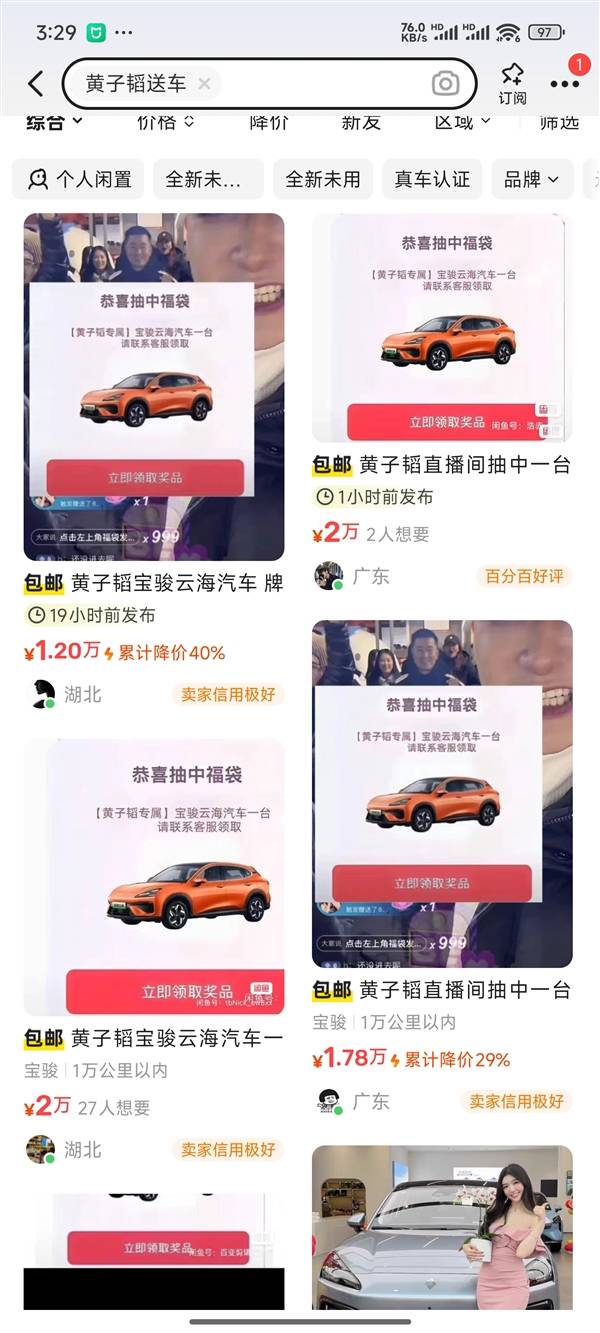Go back using the back arrow
600x1333 pixels.
point(36,84)
